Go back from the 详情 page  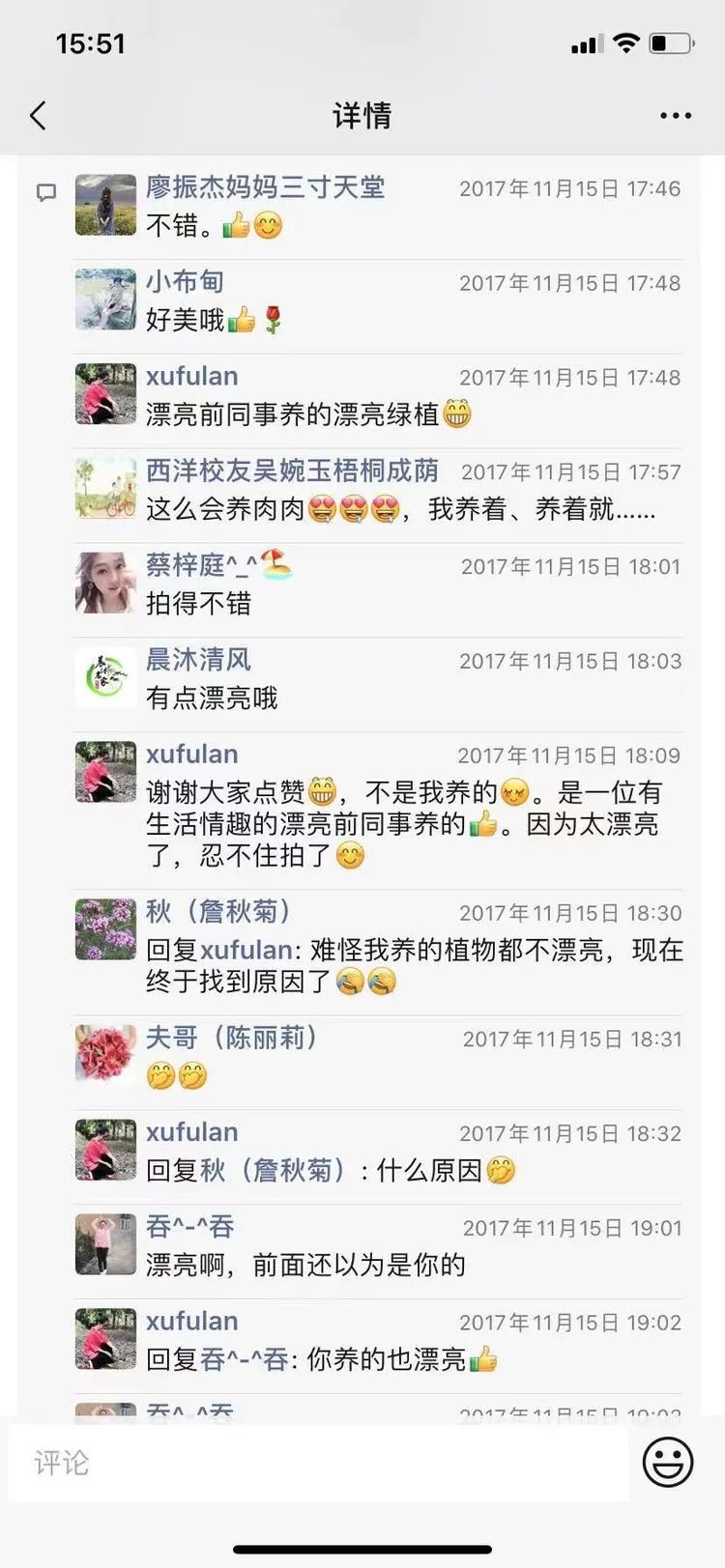38,116
